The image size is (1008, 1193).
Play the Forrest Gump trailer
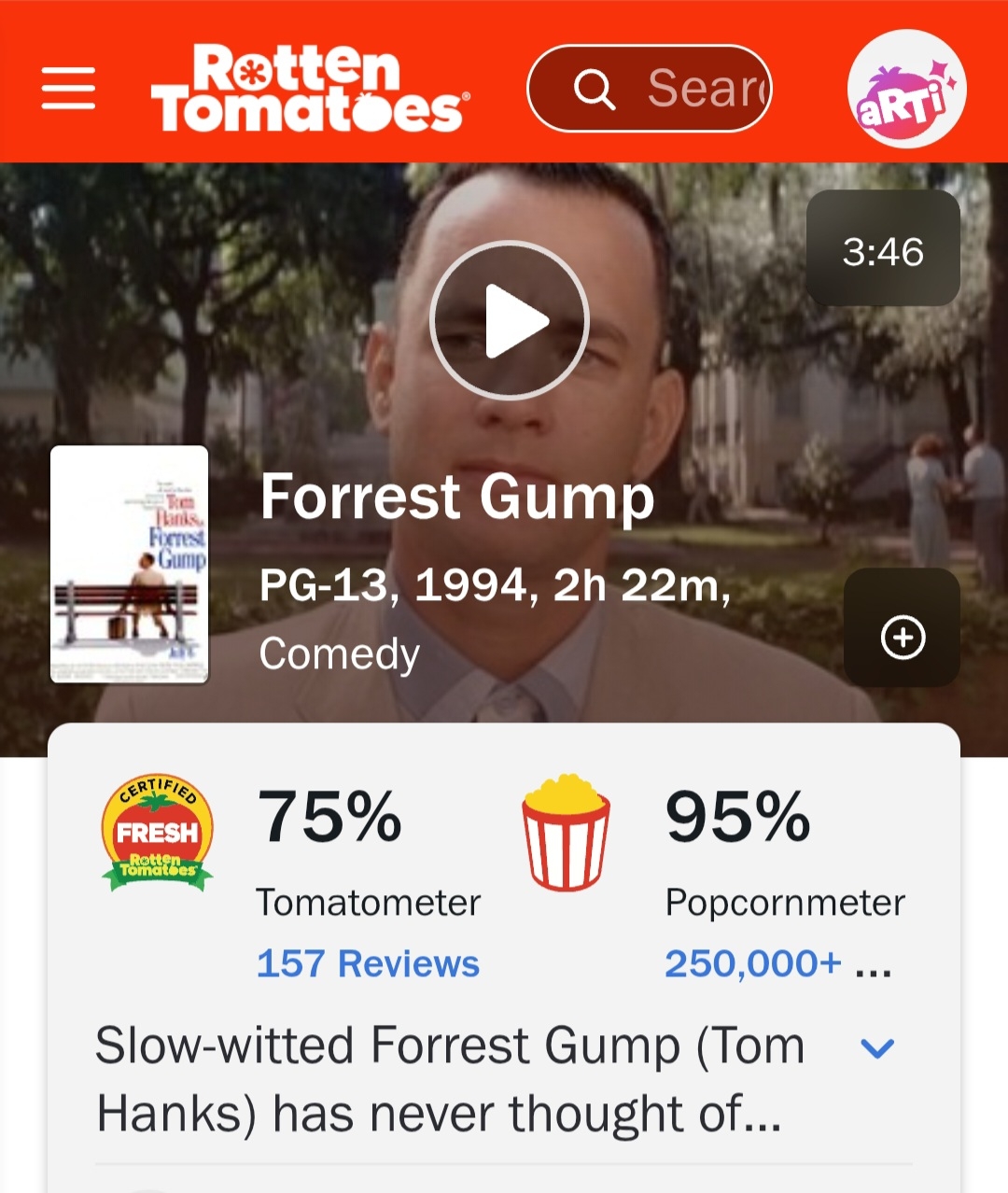click(509, 321)
